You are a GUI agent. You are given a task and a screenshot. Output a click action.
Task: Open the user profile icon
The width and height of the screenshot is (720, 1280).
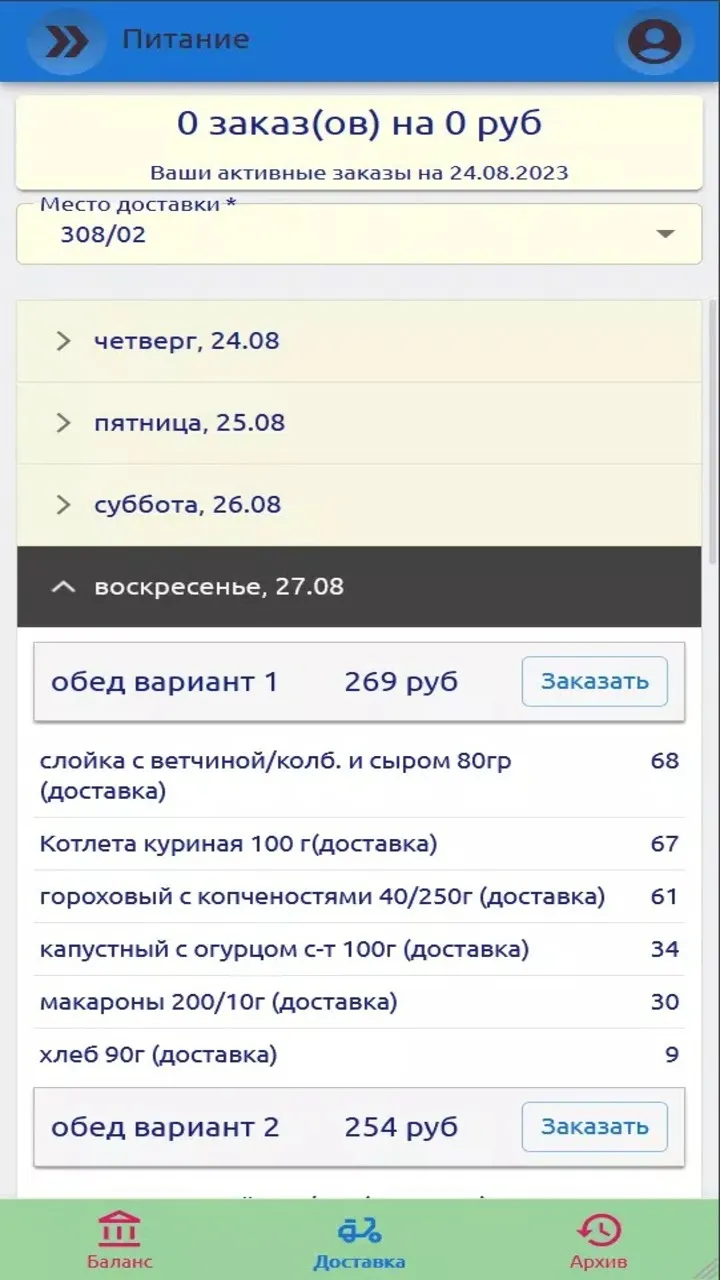[x=654, y=41]
